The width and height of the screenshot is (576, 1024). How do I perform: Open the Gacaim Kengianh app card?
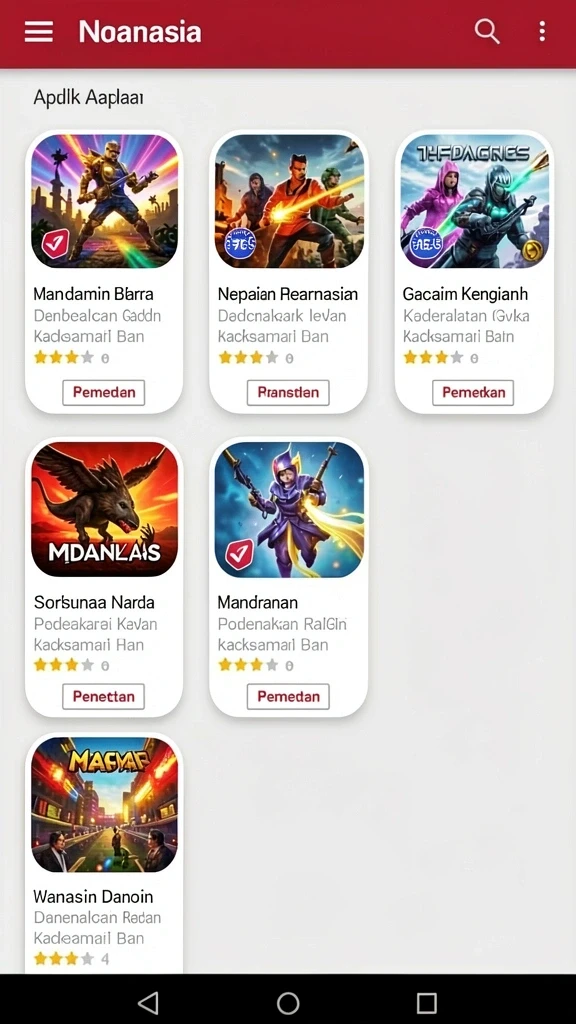[x=474, y=272]
